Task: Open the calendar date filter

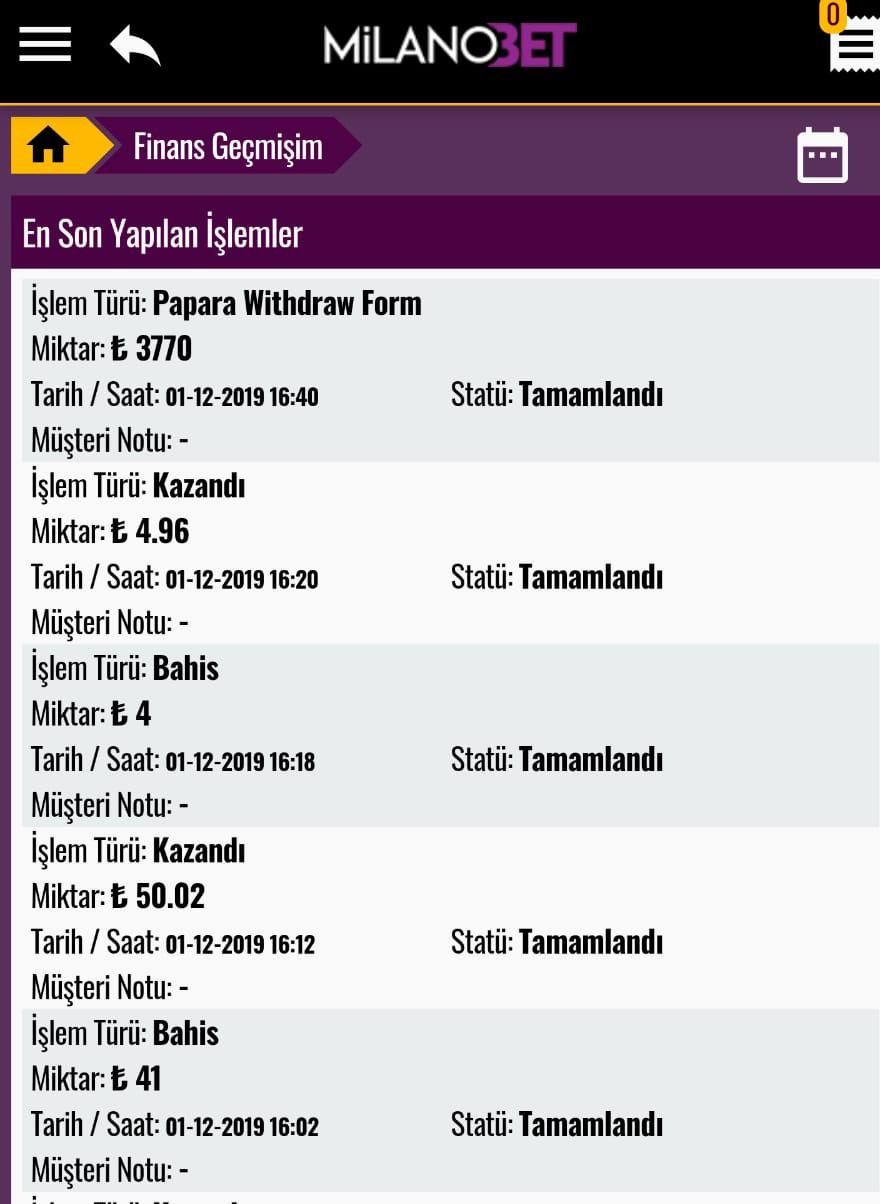Action: (x=822, y=156)
